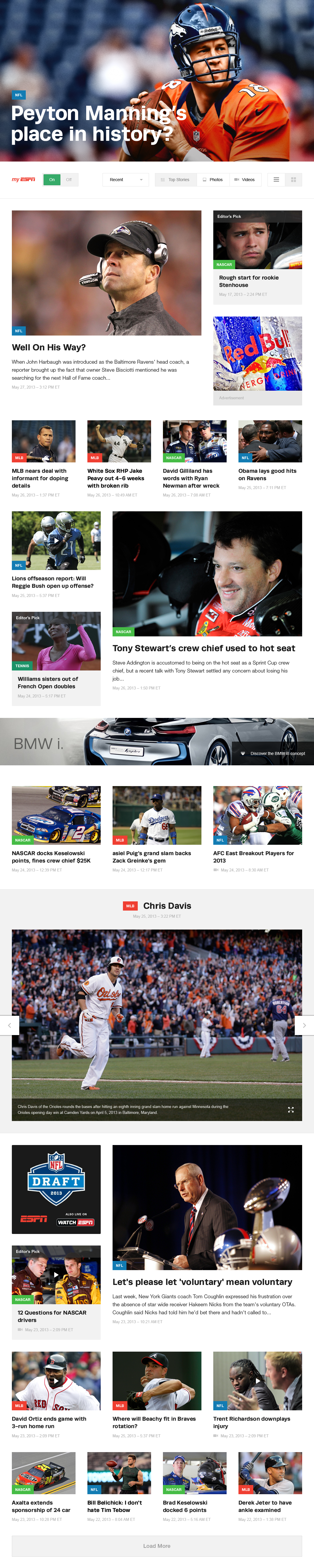Screen dimensions: 314x1568
Task: Select the Top Stories tab
Action: click(x=175, y=180)
